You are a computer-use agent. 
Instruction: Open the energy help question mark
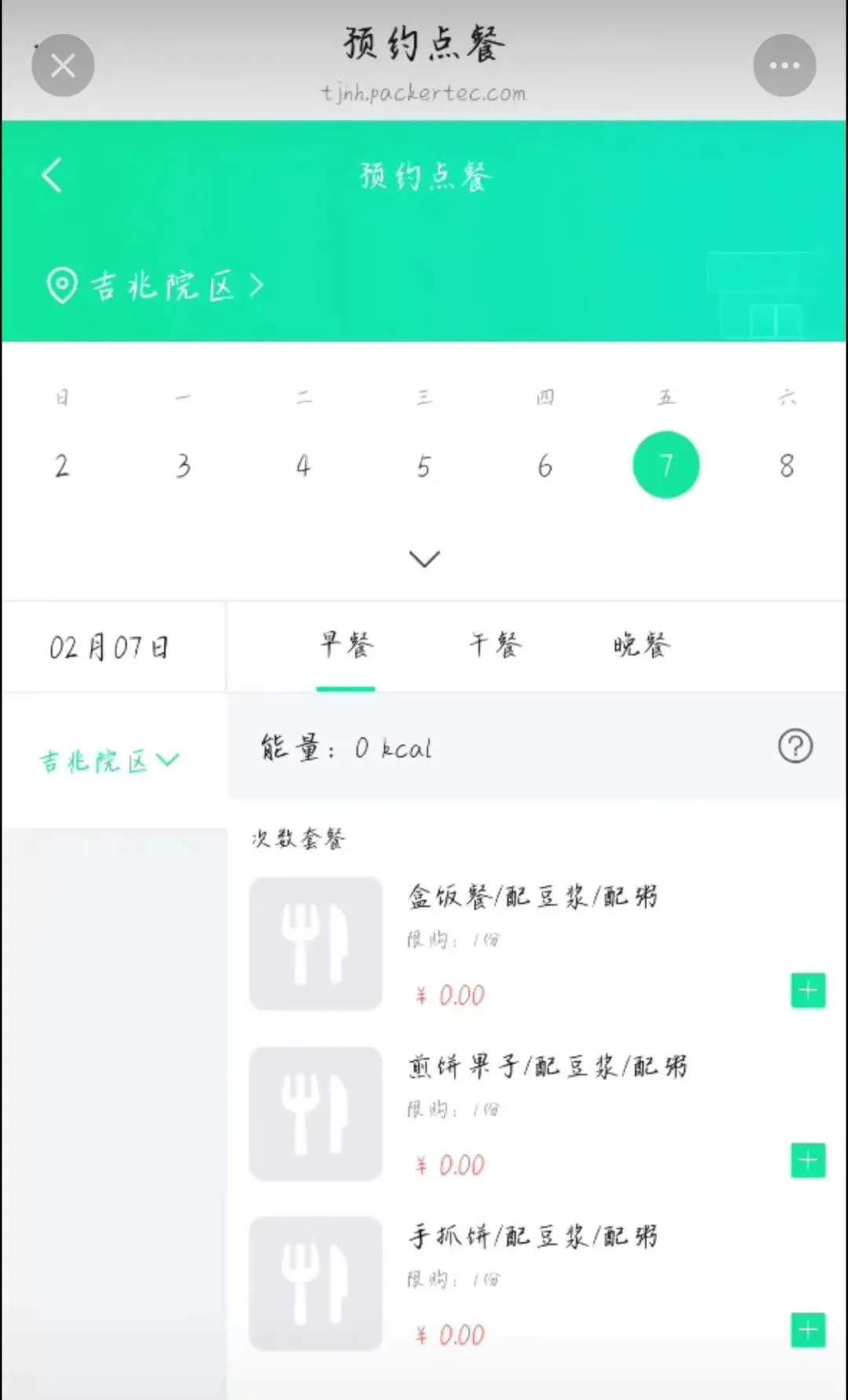(795, 746)
